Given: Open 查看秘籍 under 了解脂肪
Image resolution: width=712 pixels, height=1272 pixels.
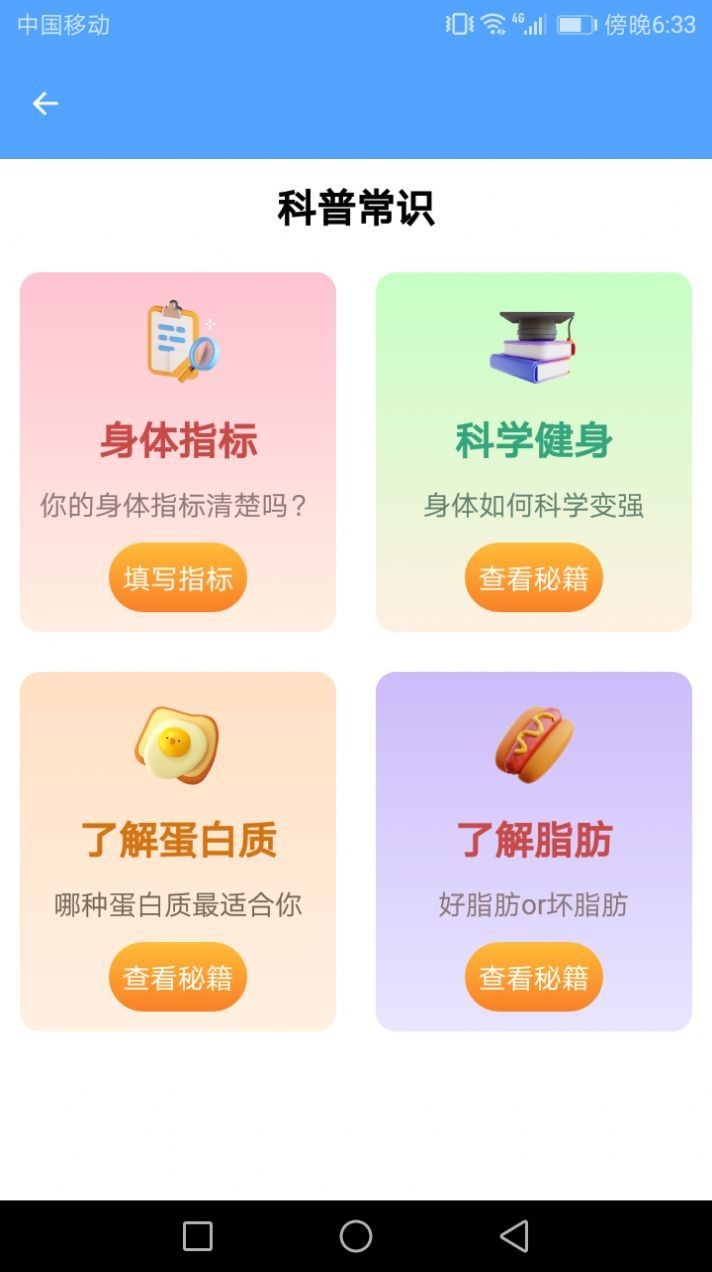Looking at the screenshot, I should tap(534, 977).
